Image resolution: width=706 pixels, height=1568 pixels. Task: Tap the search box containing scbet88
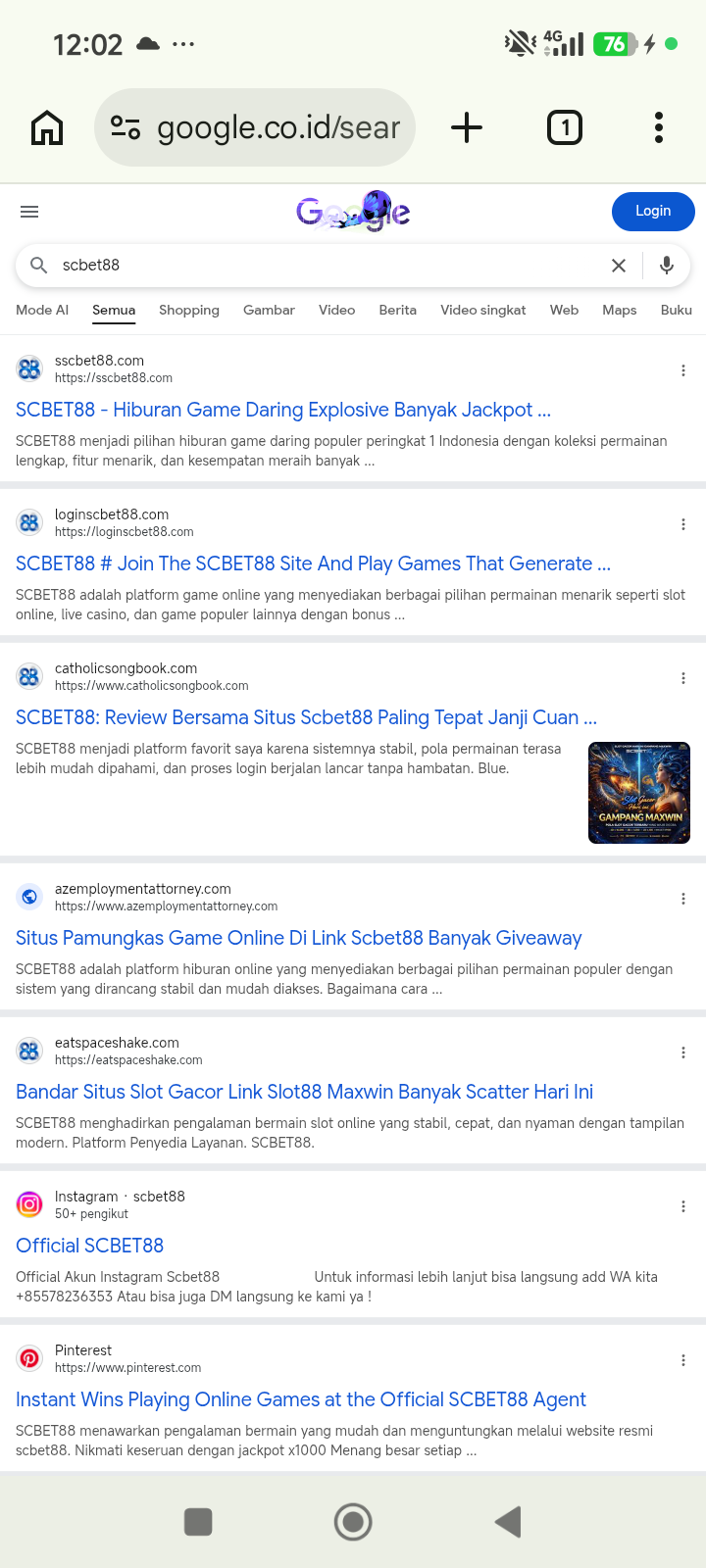pyautogui.click(x=324, y=266)
